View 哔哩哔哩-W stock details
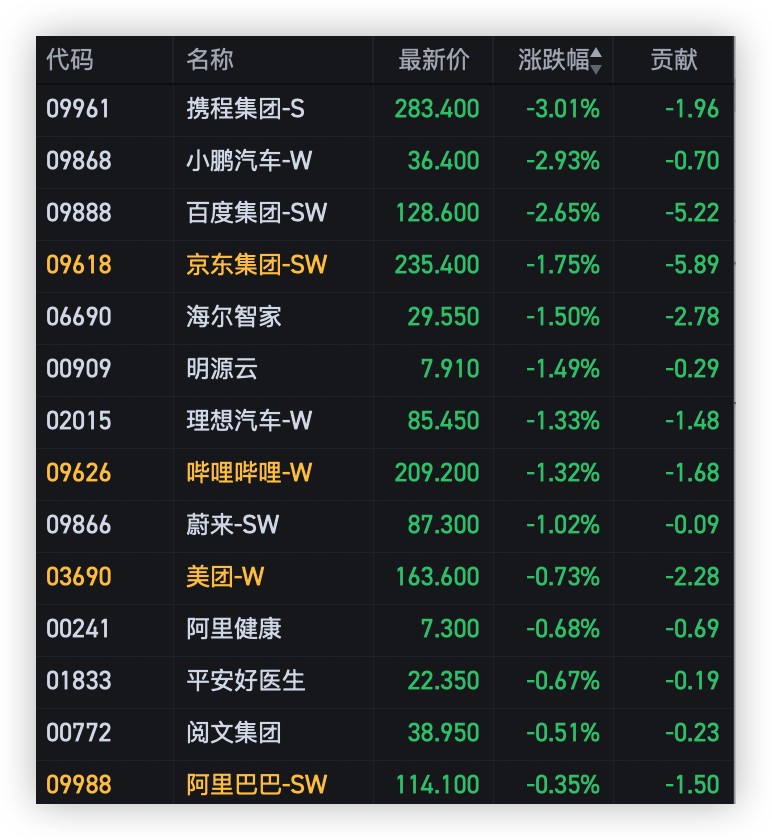Viewport: 772px width, 840px height. (249, 473)
